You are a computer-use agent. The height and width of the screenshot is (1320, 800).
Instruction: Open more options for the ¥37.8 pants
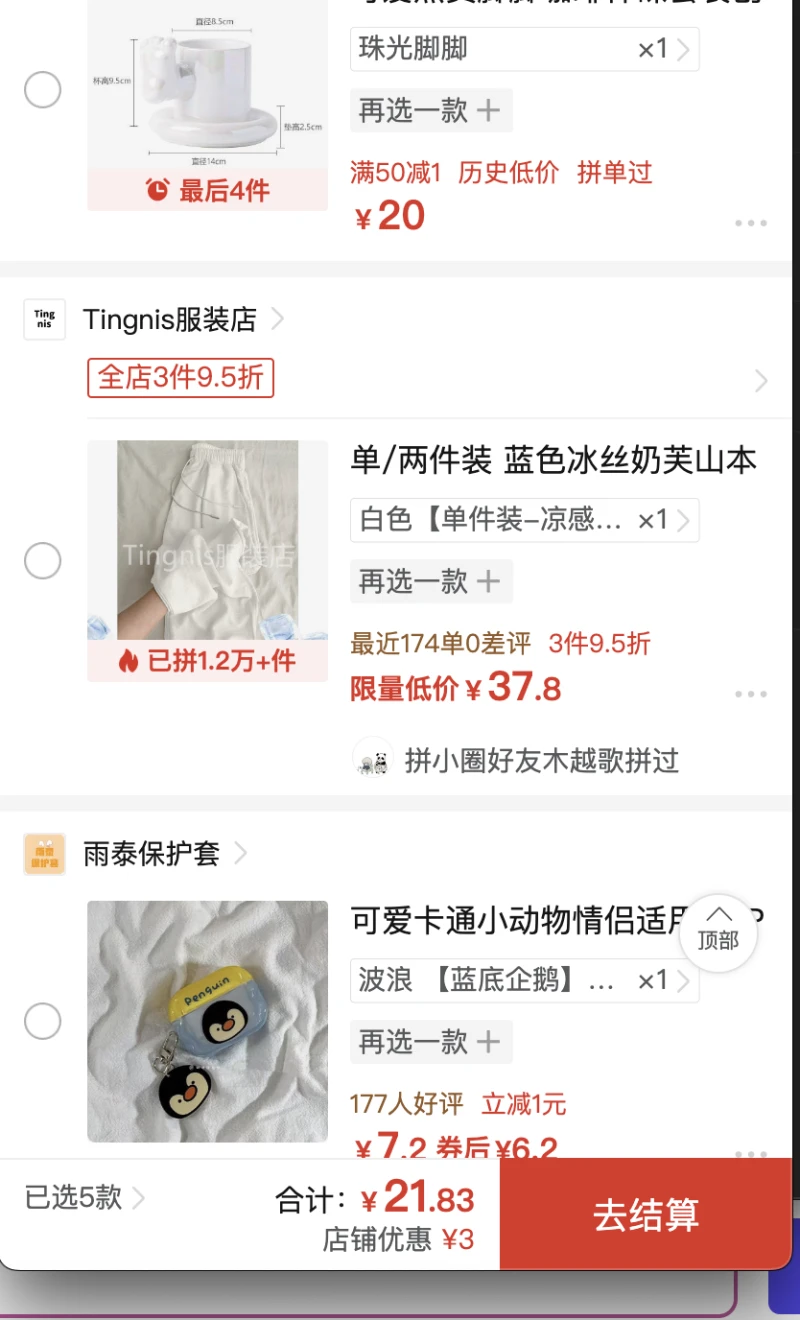point(750,693)
